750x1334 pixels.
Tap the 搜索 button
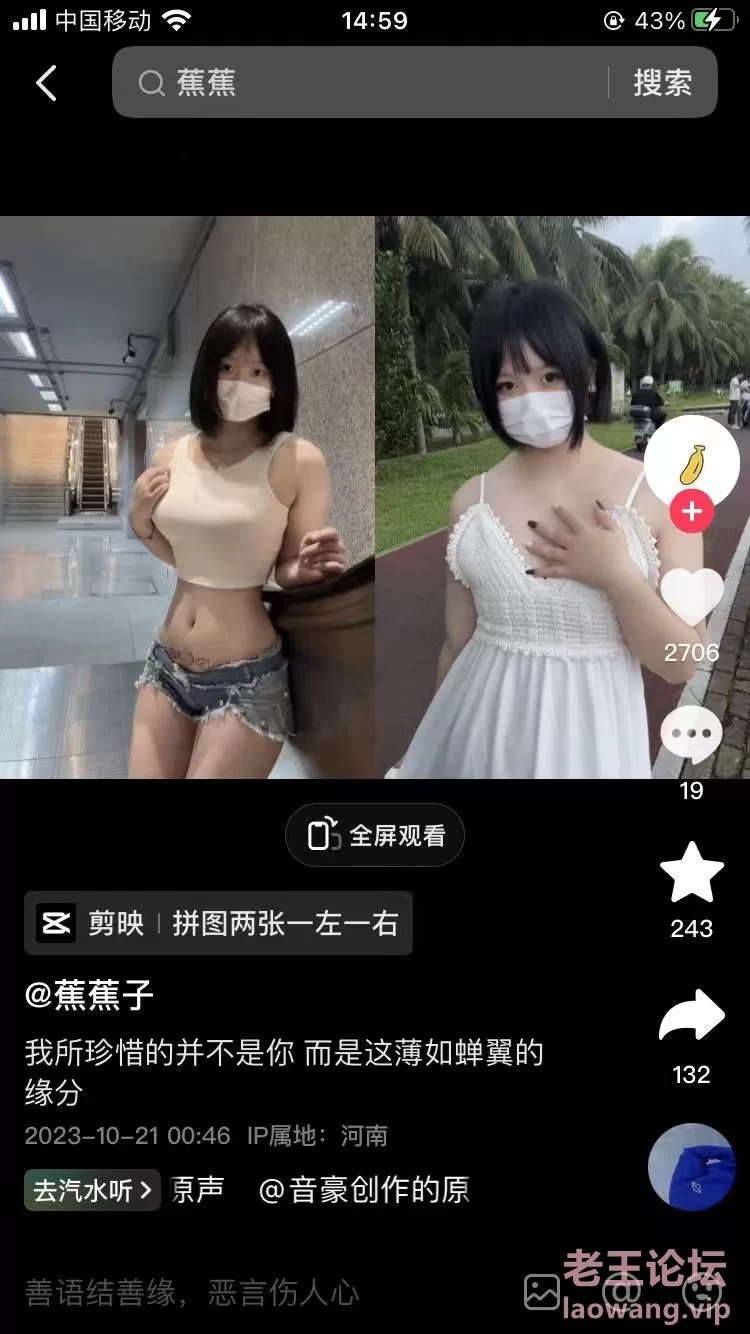click(x=662, y=83)
